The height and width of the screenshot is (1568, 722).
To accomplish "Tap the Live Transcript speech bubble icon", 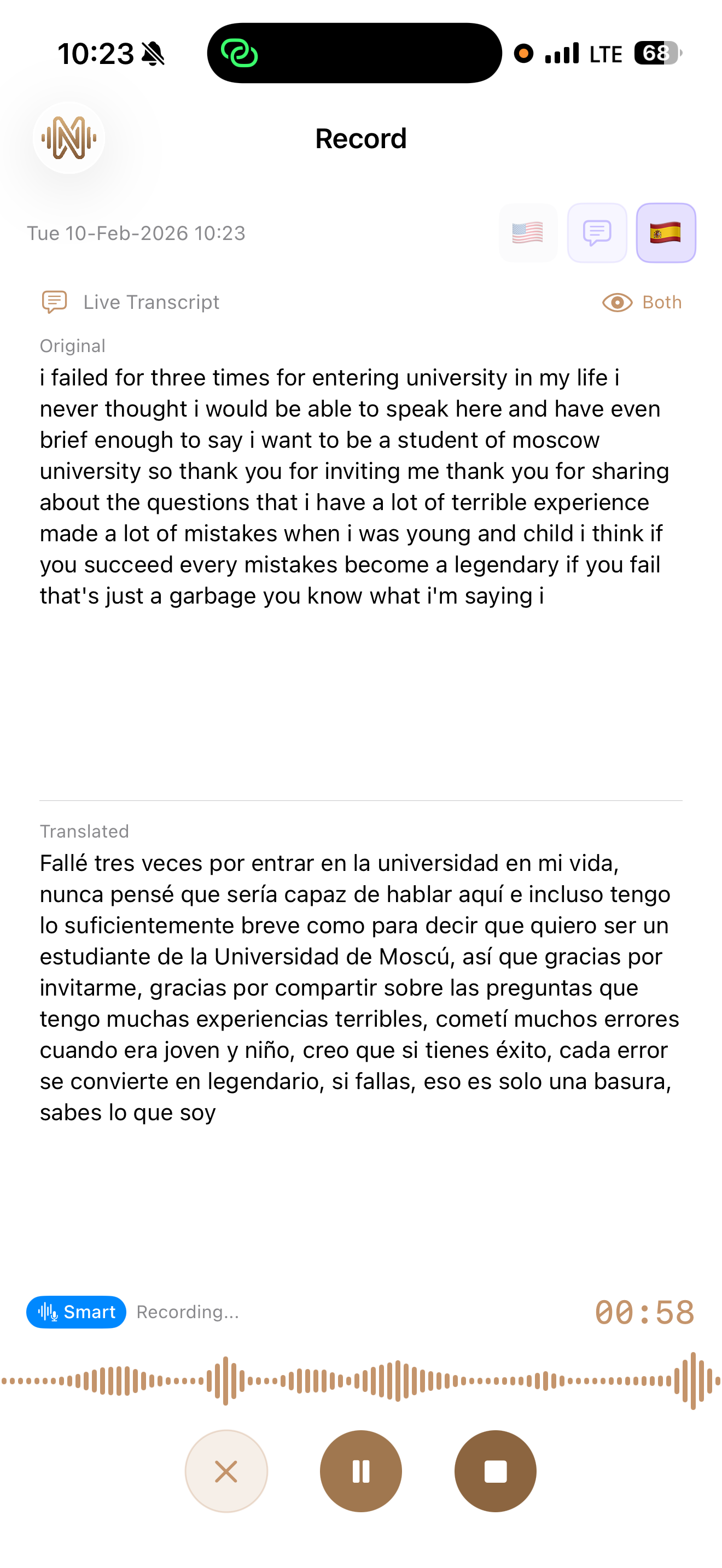I will pos(54,301).
